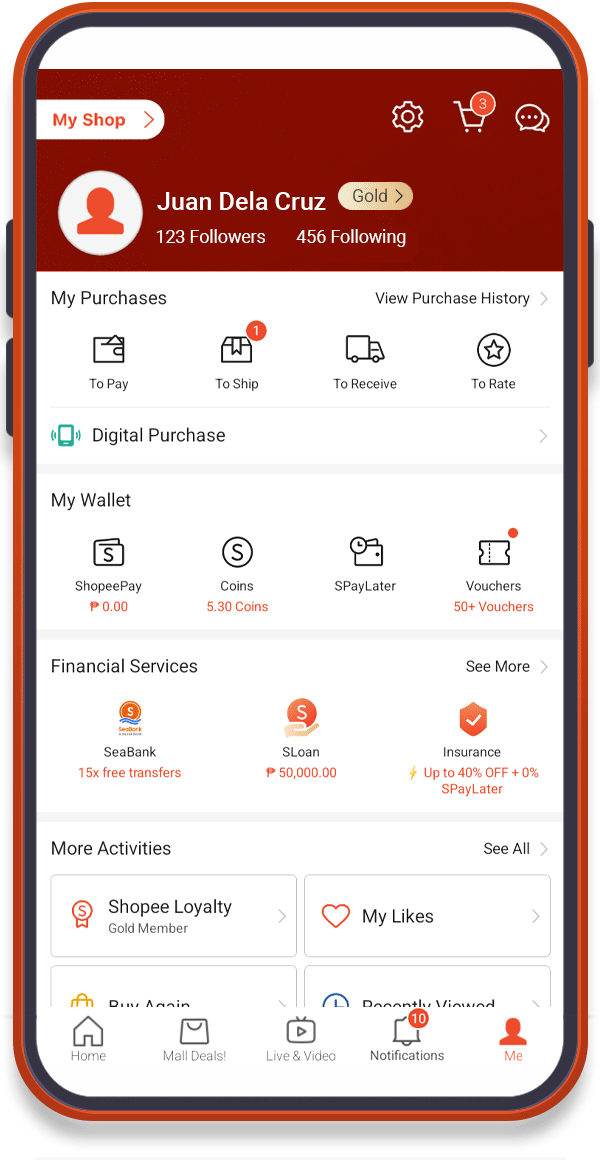Open the Shopee Loyalty card
600x1160 pixels.
pyautogui.click(x=173, y=916)
